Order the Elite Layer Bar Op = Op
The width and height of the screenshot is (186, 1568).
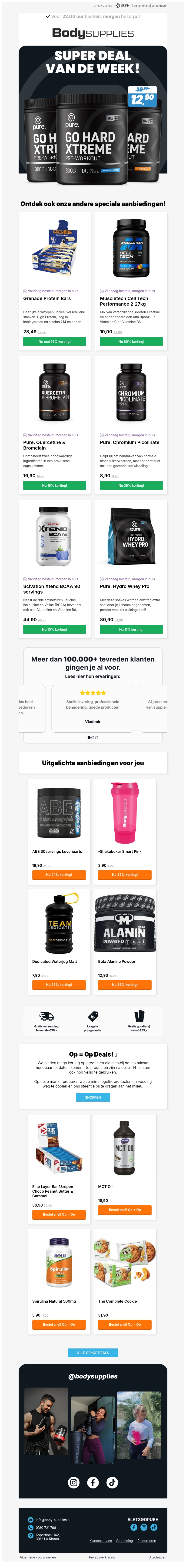(x=59, y=1214)
